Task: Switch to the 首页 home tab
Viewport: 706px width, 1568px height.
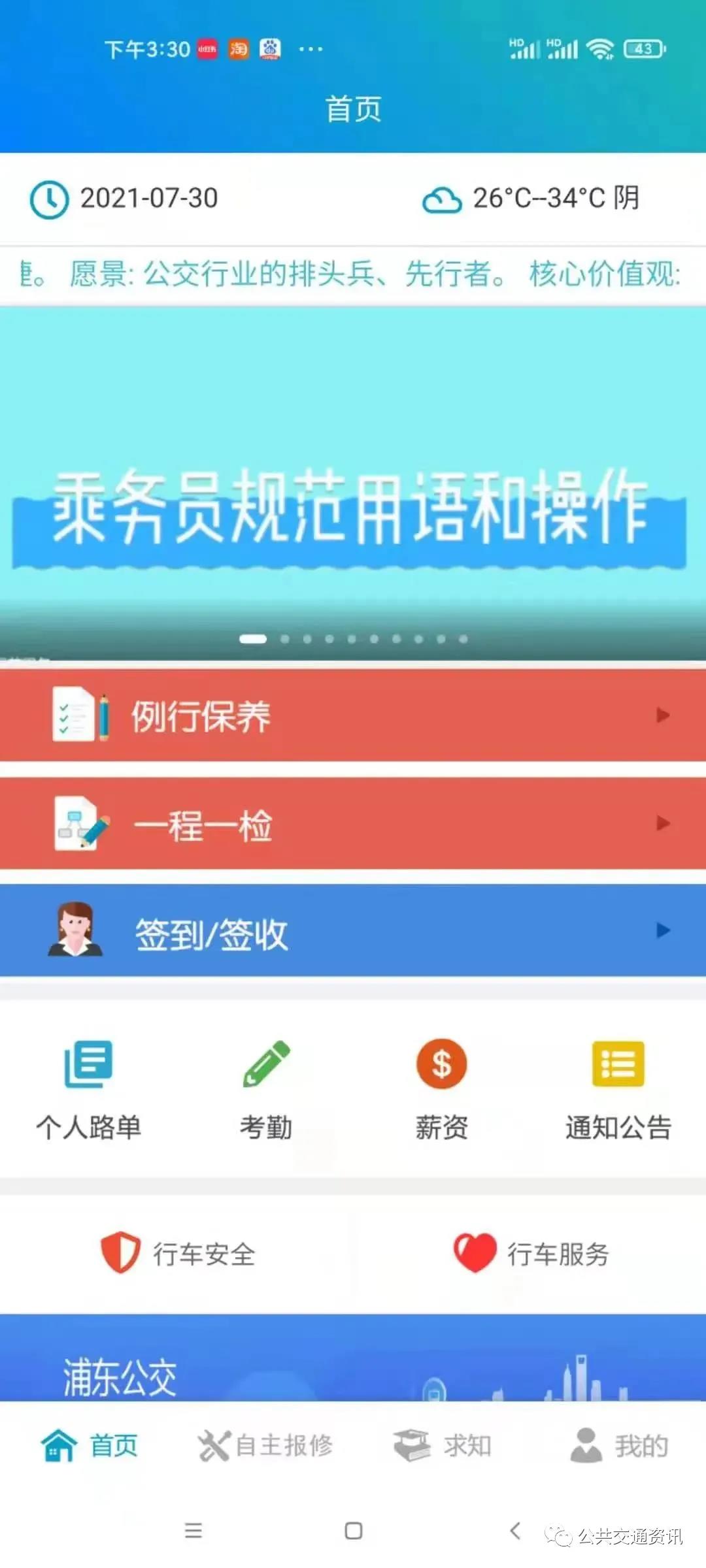Action: click(90, 1445)
